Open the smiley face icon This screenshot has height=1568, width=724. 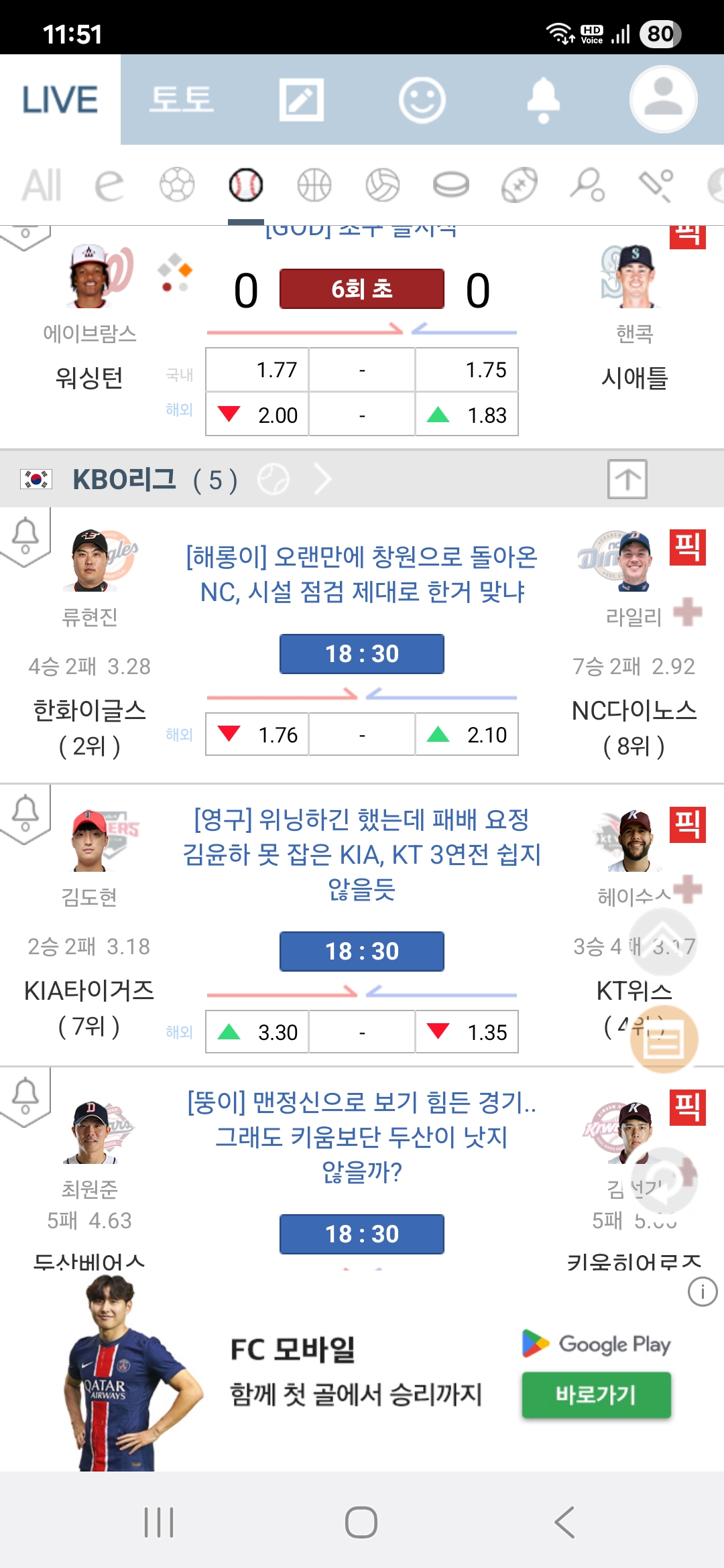coord(422,100)
